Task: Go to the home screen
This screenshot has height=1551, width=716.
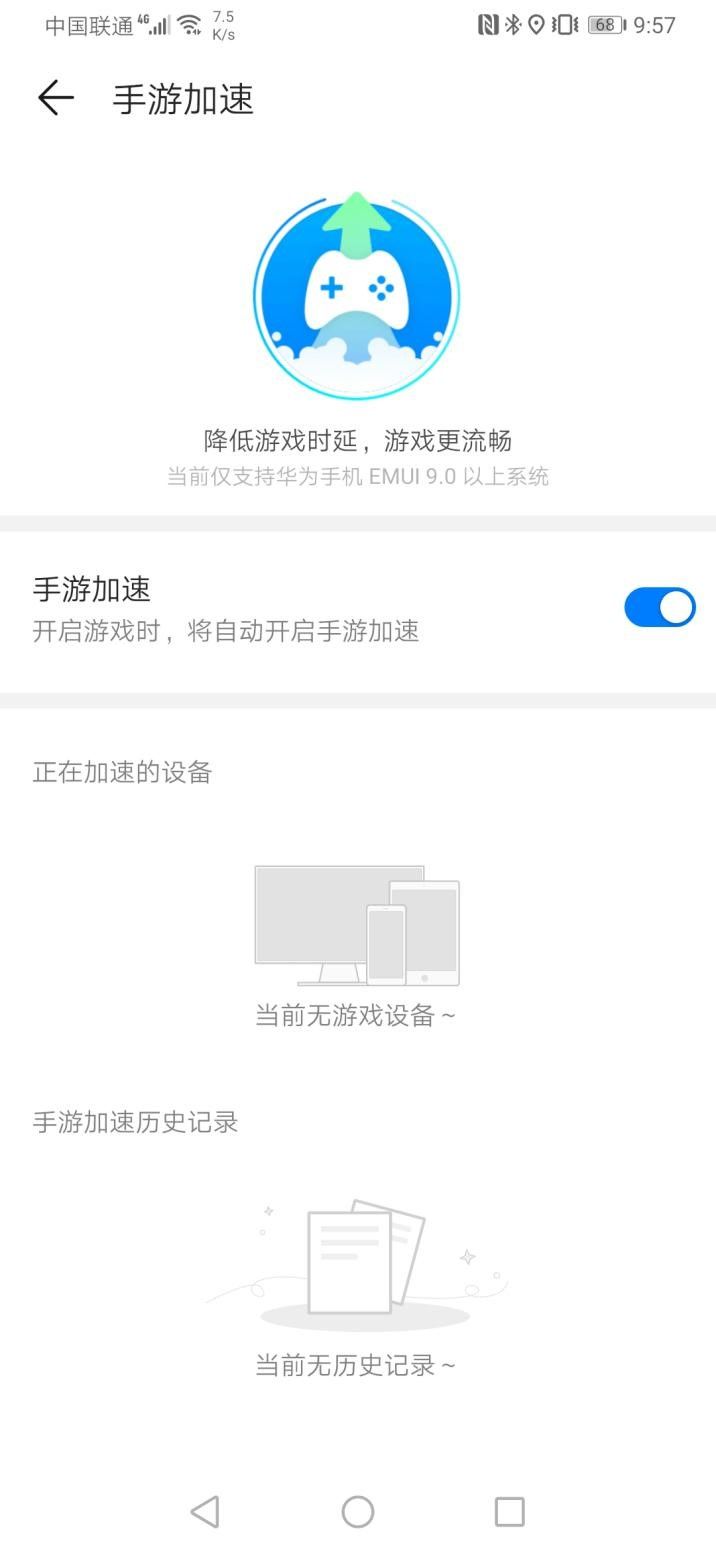Action: [x=358, y=1511]
